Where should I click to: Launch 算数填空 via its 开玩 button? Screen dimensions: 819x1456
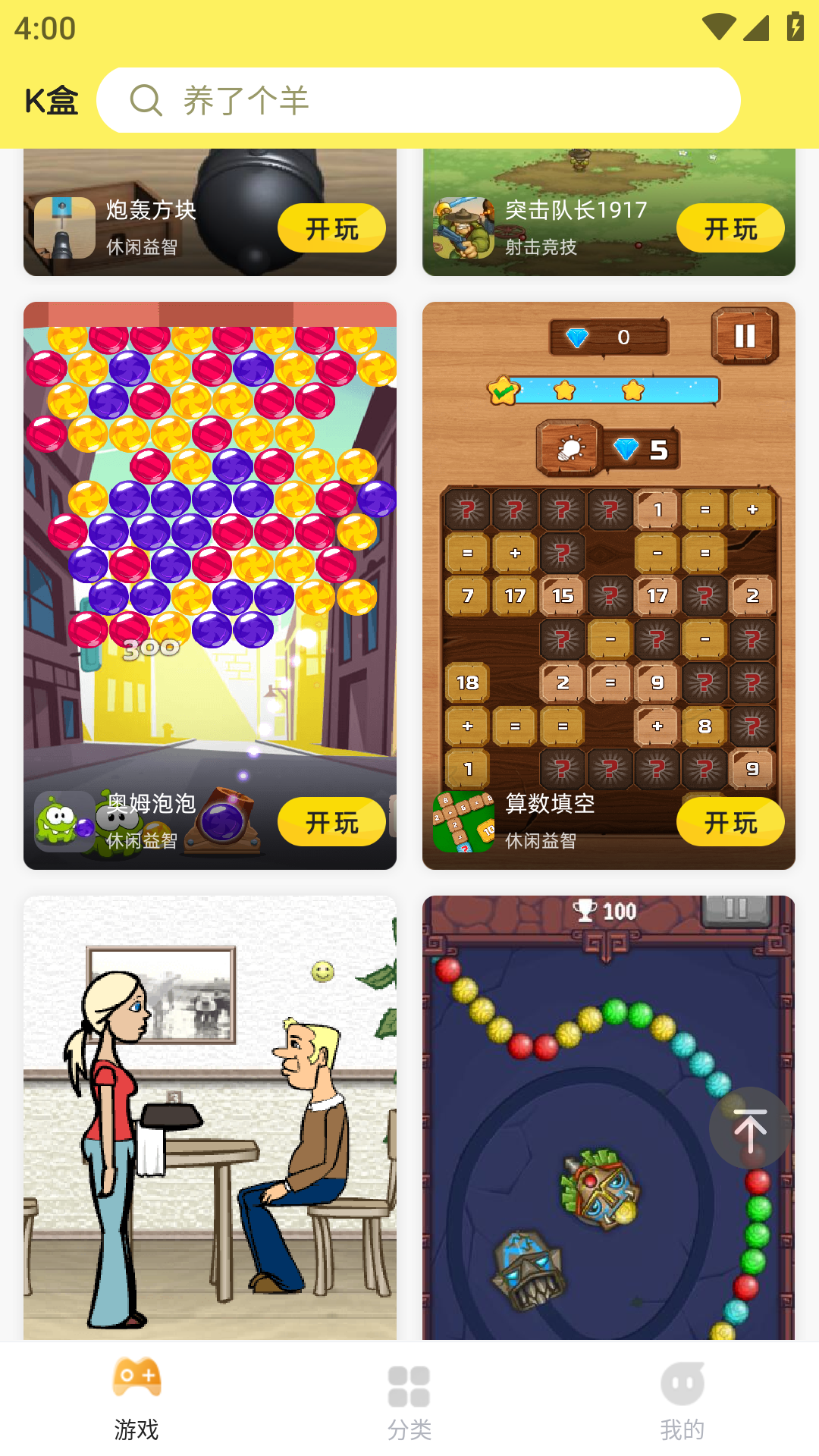click(730, 822)
